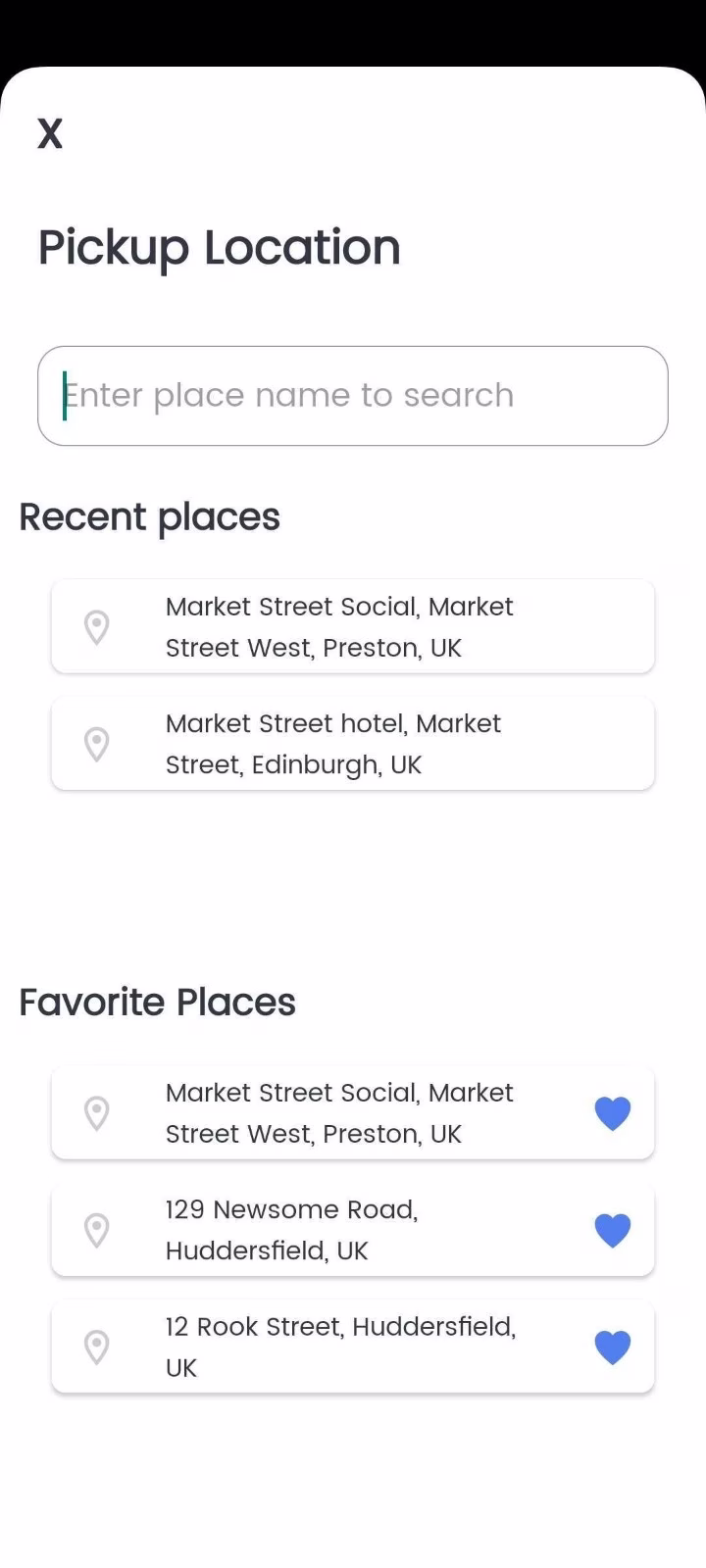Image resolution: width=706 pixels, height=1568 pixels.
Task: Select the Pickup Location heading
Action: point(219,248)
